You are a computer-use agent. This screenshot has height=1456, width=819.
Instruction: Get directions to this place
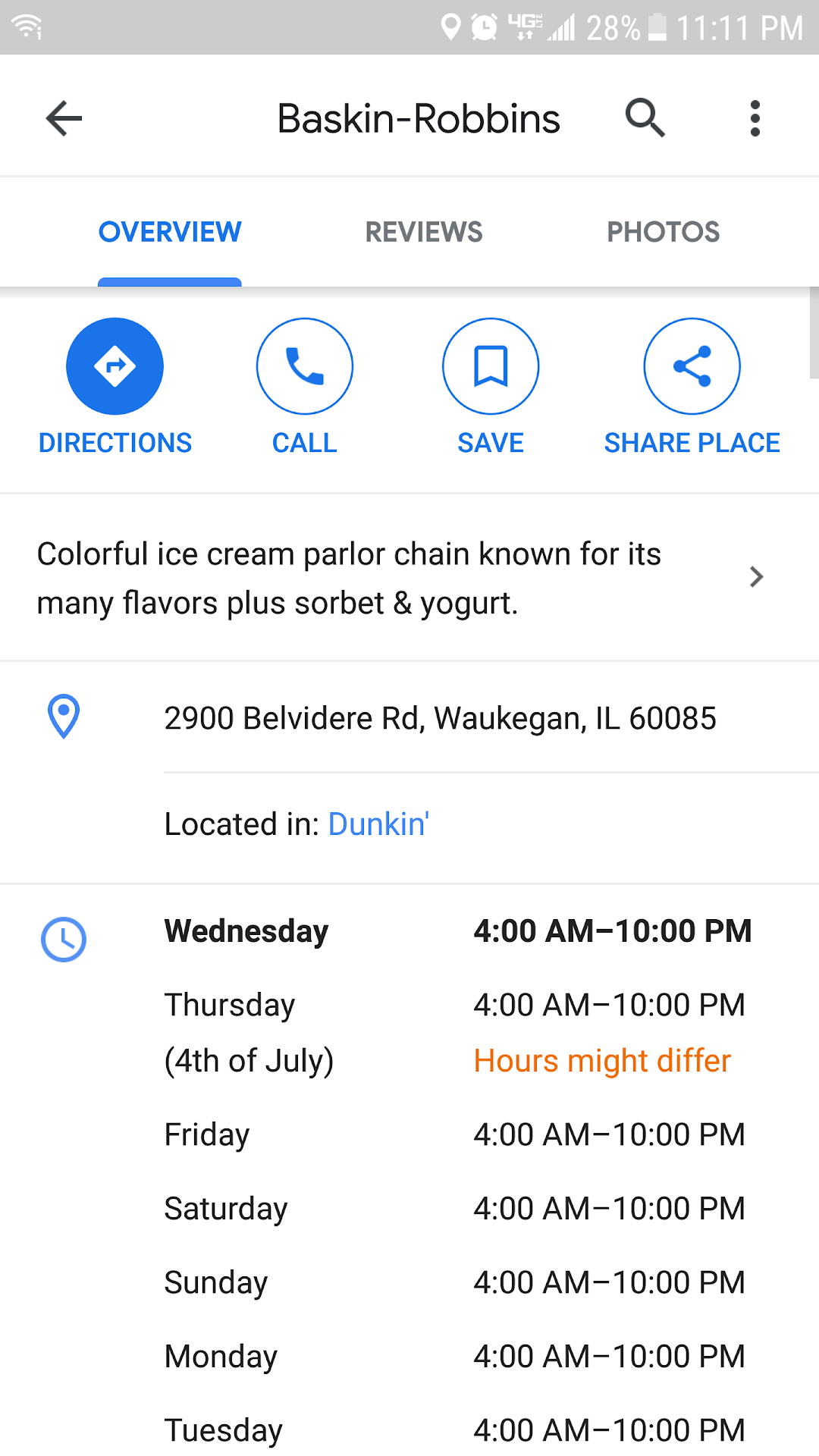pos(115,366)
